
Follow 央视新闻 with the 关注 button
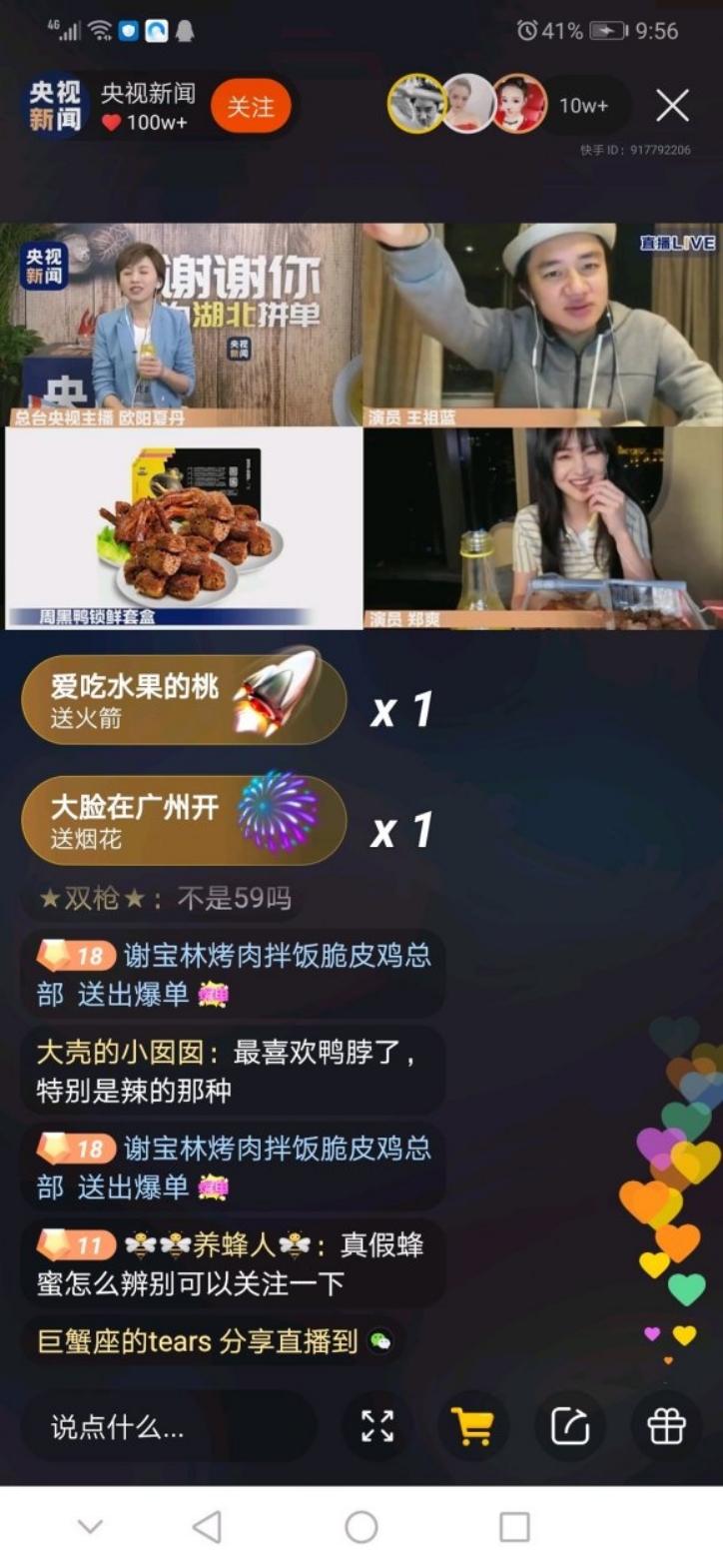tap(250, 106)
